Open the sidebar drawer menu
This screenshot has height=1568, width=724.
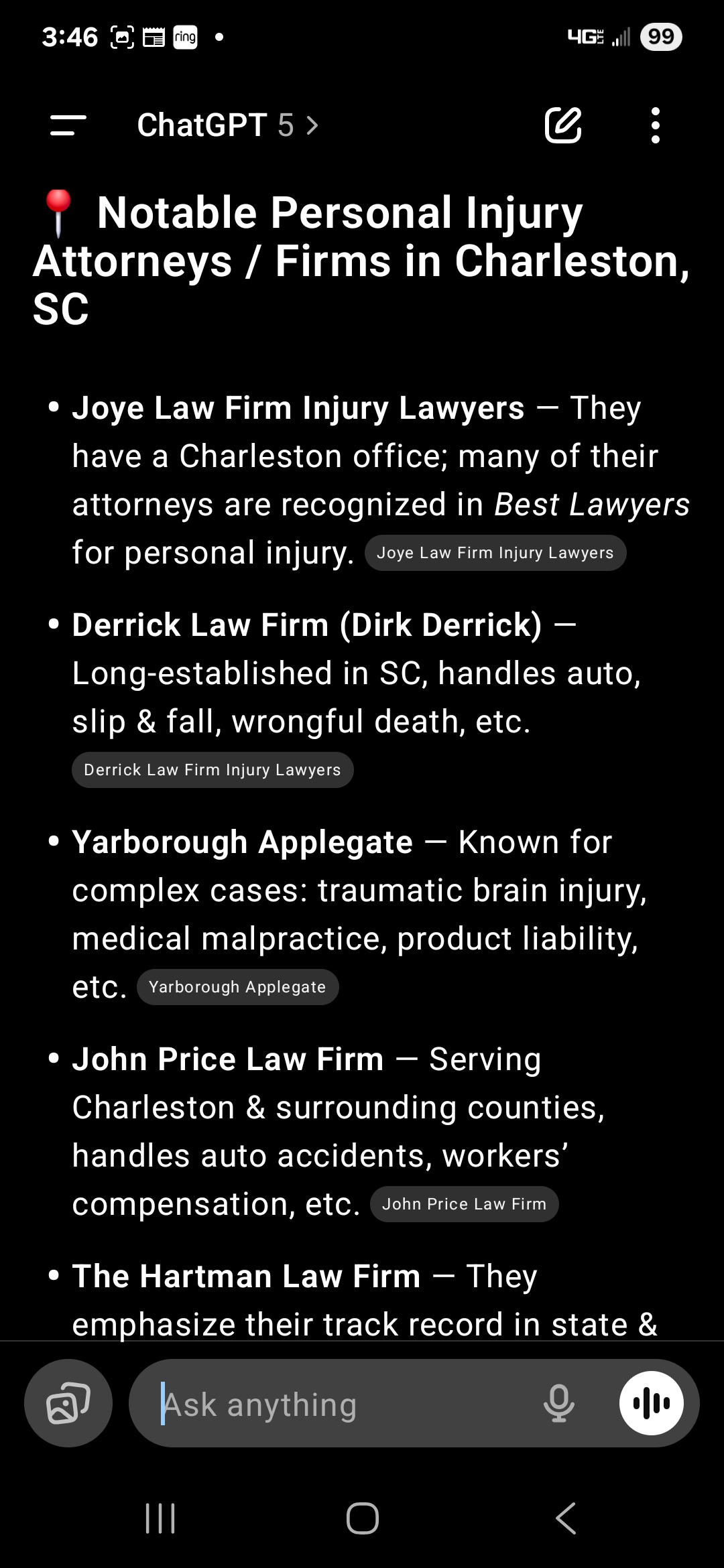(68, 125)
